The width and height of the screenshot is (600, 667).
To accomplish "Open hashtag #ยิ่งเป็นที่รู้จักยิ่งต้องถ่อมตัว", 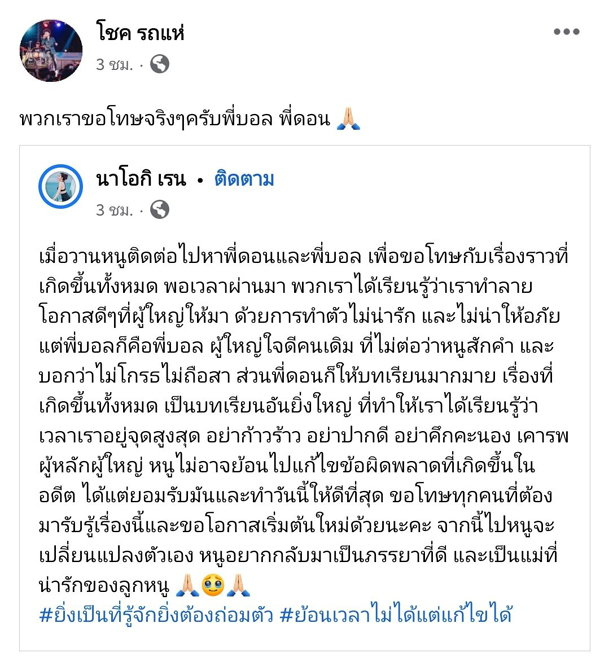I will point(167,613).
